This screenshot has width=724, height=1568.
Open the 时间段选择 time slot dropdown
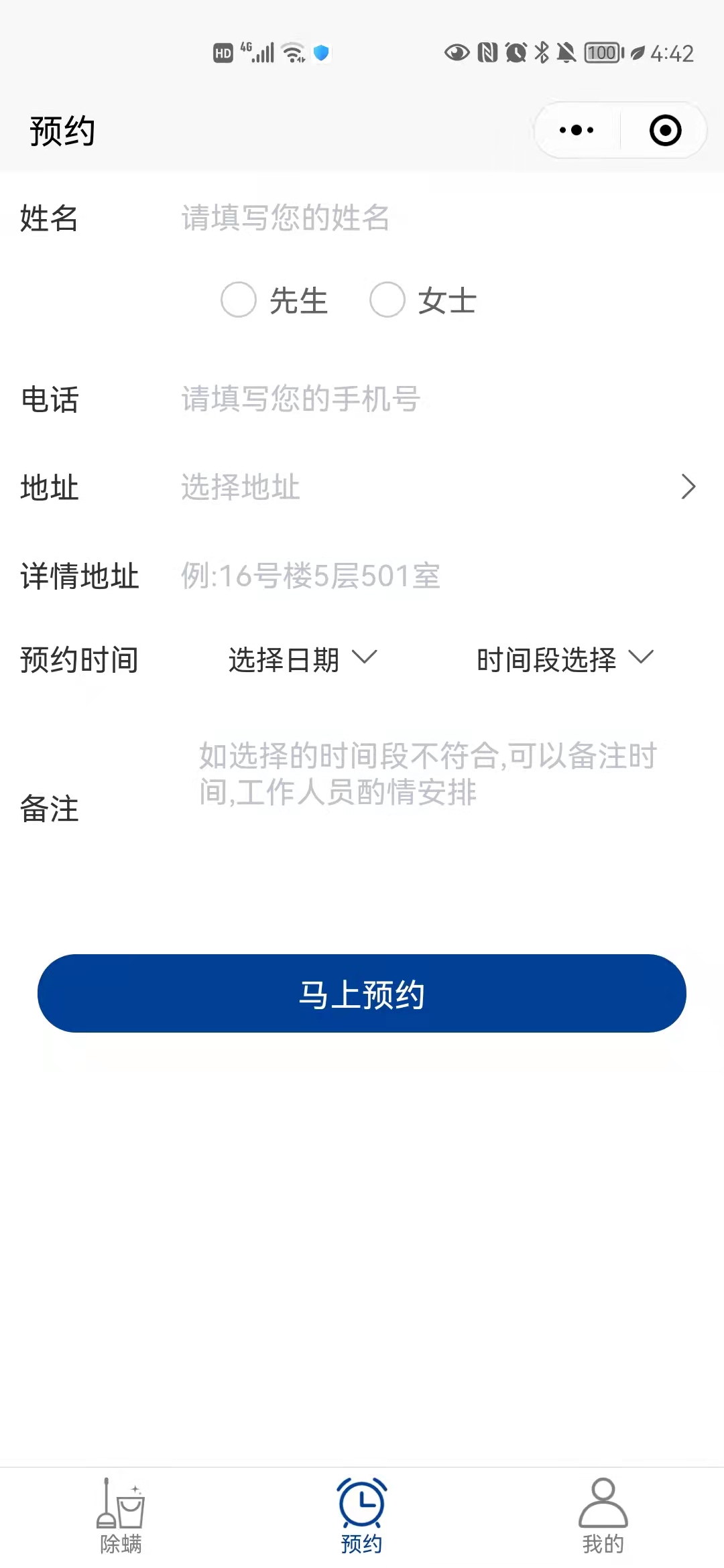(564, 659)
